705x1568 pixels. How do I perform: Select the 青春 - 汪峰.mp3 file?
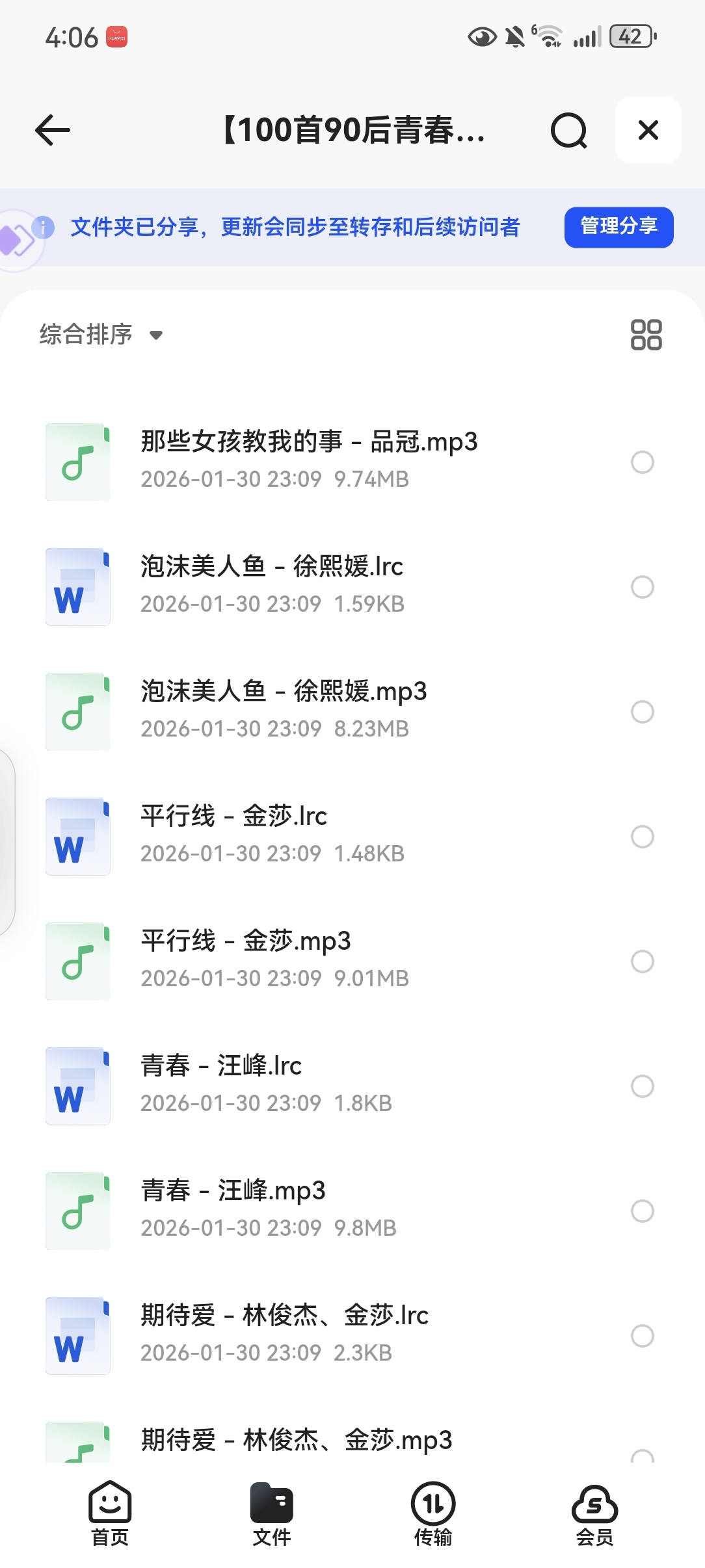coord(642,1211)
